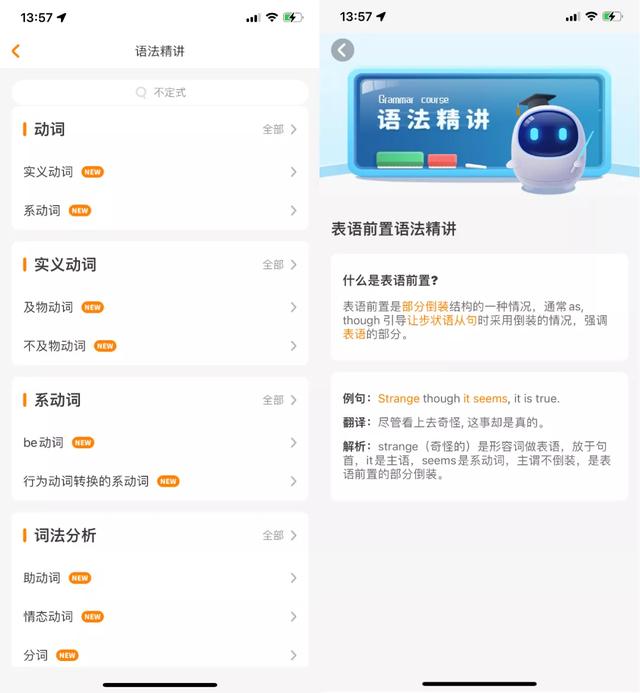The height and width of the screenshot is (693, 640).
Task: Open the 实义动词 row under 动词 section
Action: 160,172
